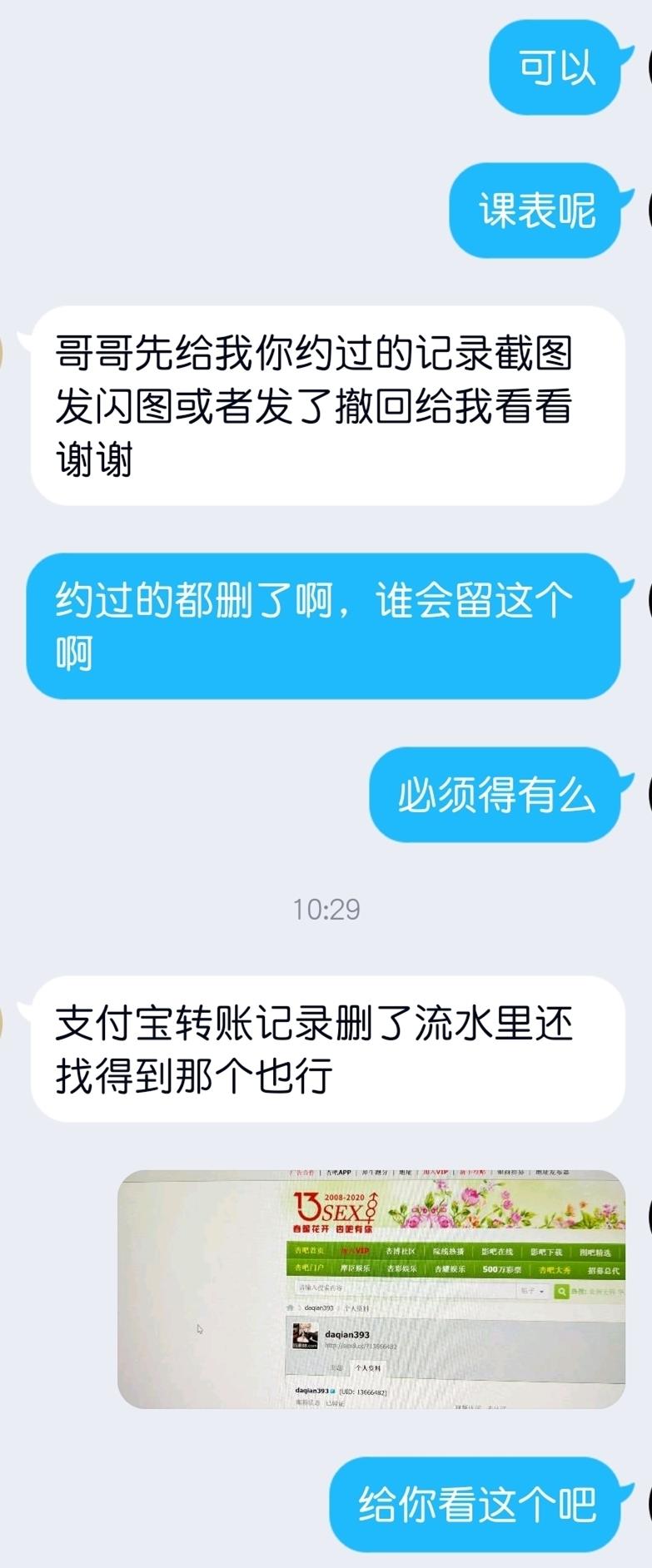Open the 杏吧APP link in the top bar
This screenshot has width=652, height=1568.
click(338, 1174)
